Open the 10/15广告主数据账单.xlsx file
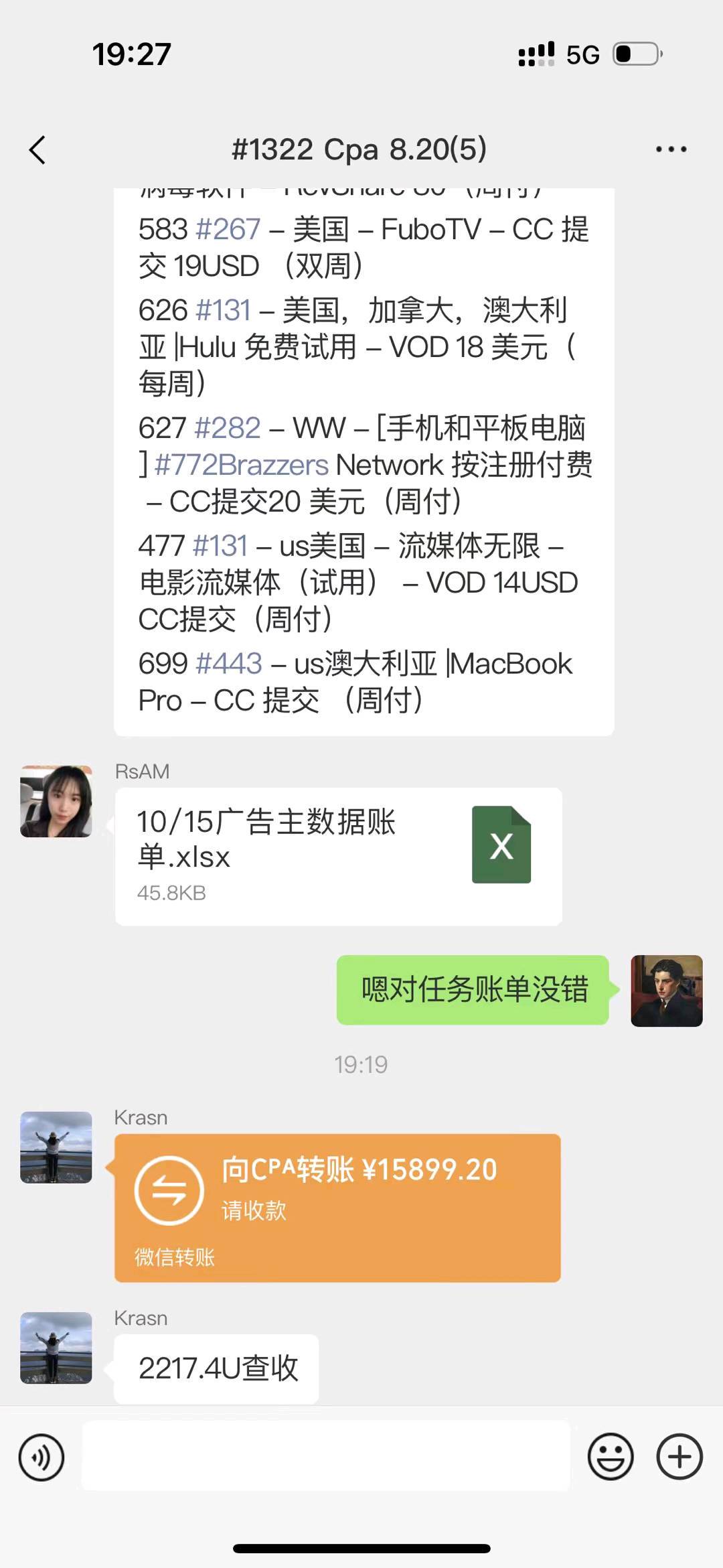Image resolution: width=723 pixels, height=1568 pixels. point(338,856)
